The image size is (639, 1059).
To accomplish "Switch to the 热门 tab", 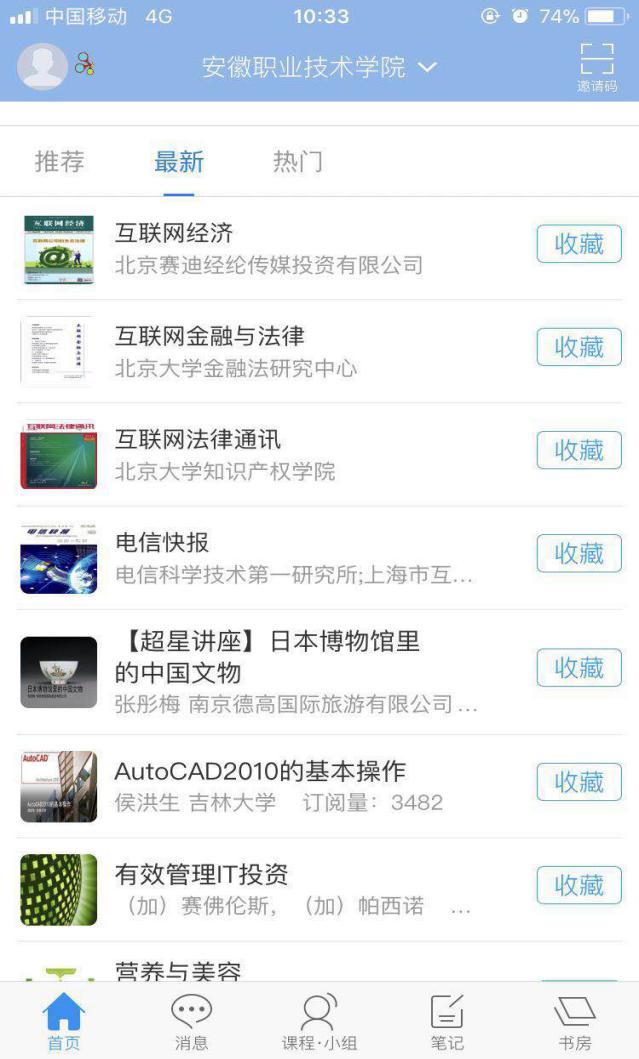I will point(297,162).
